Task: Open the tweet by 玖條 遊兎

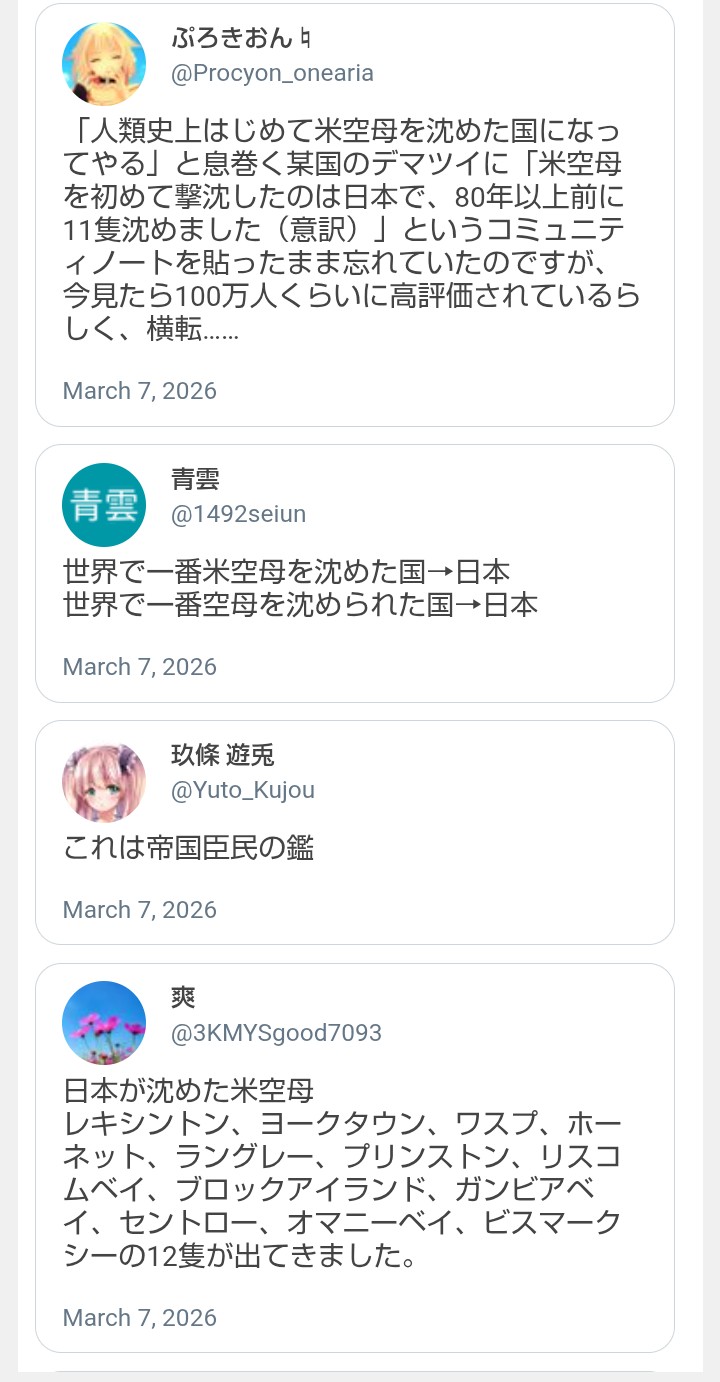Action: click(x=189, y=849)
